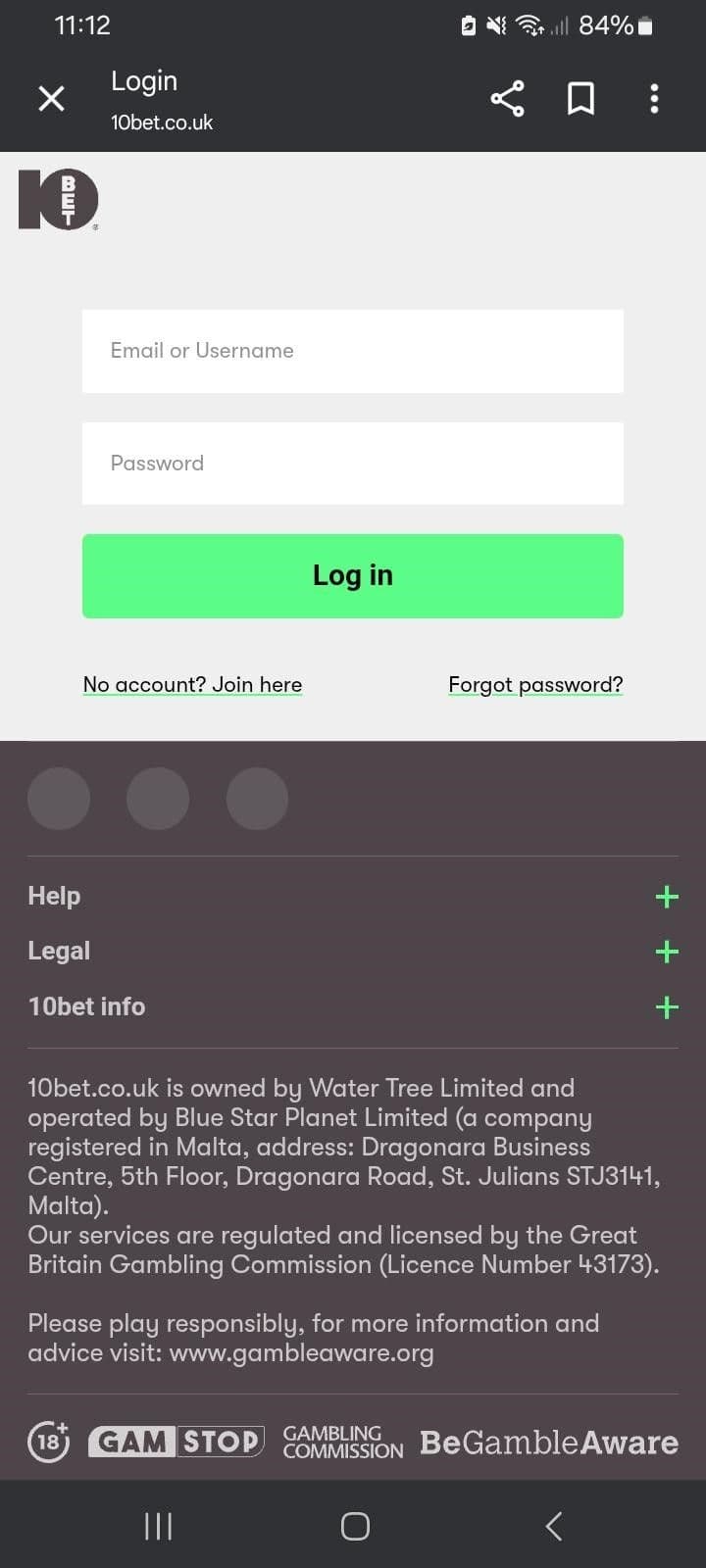Share the page using the share icon
Viewport: 706px width, 1568px height.
[507, 98]
